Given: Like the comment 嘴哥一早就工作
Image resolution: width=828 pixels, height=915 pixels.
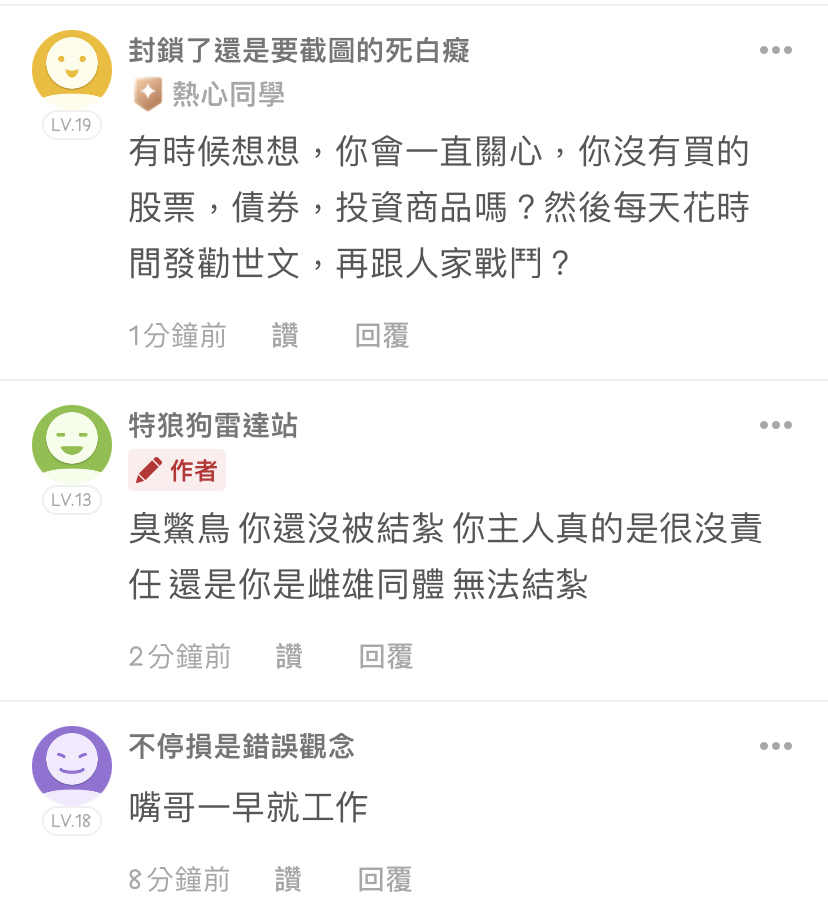Looking at the screenshot, I should click(288, 880).
